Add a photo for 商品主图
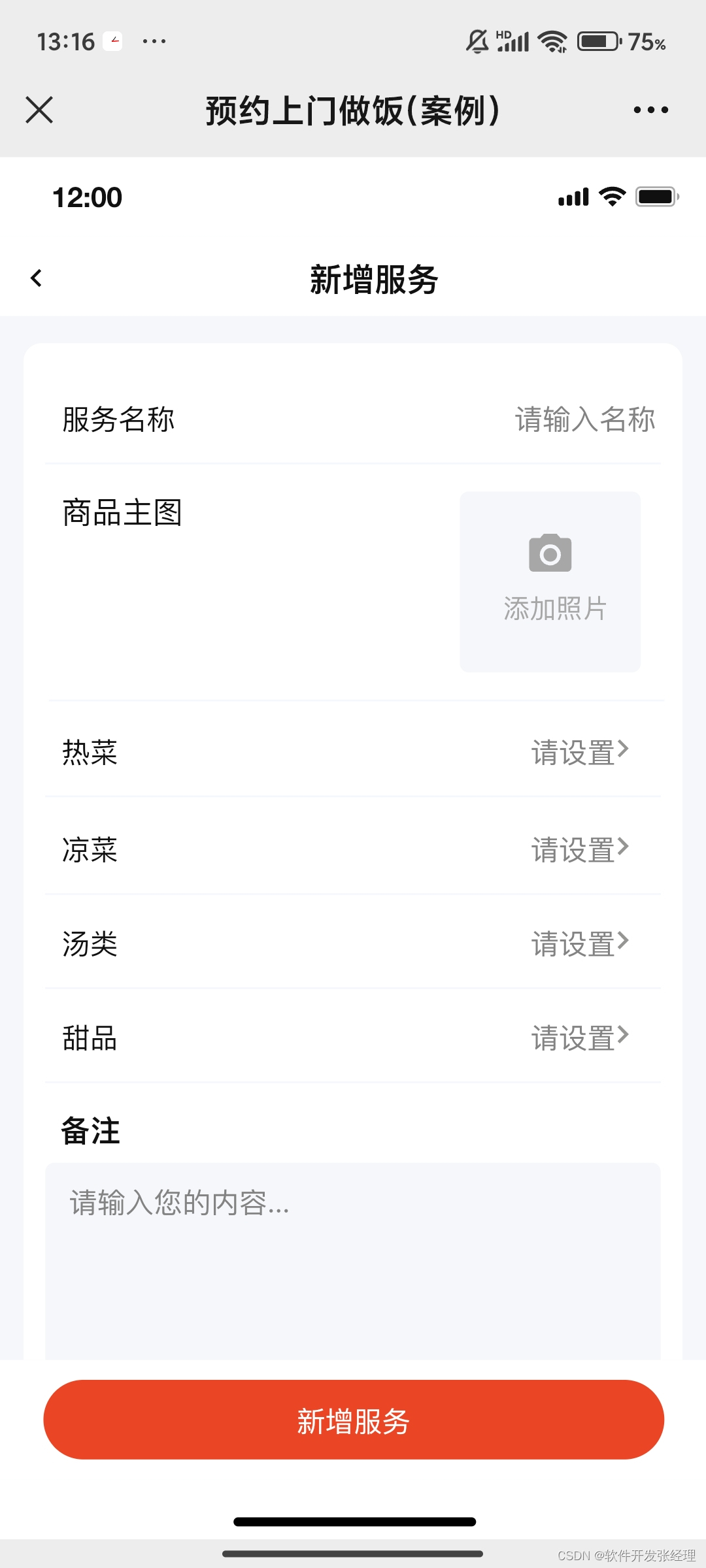706x1568 pixels. coord(550,581)
